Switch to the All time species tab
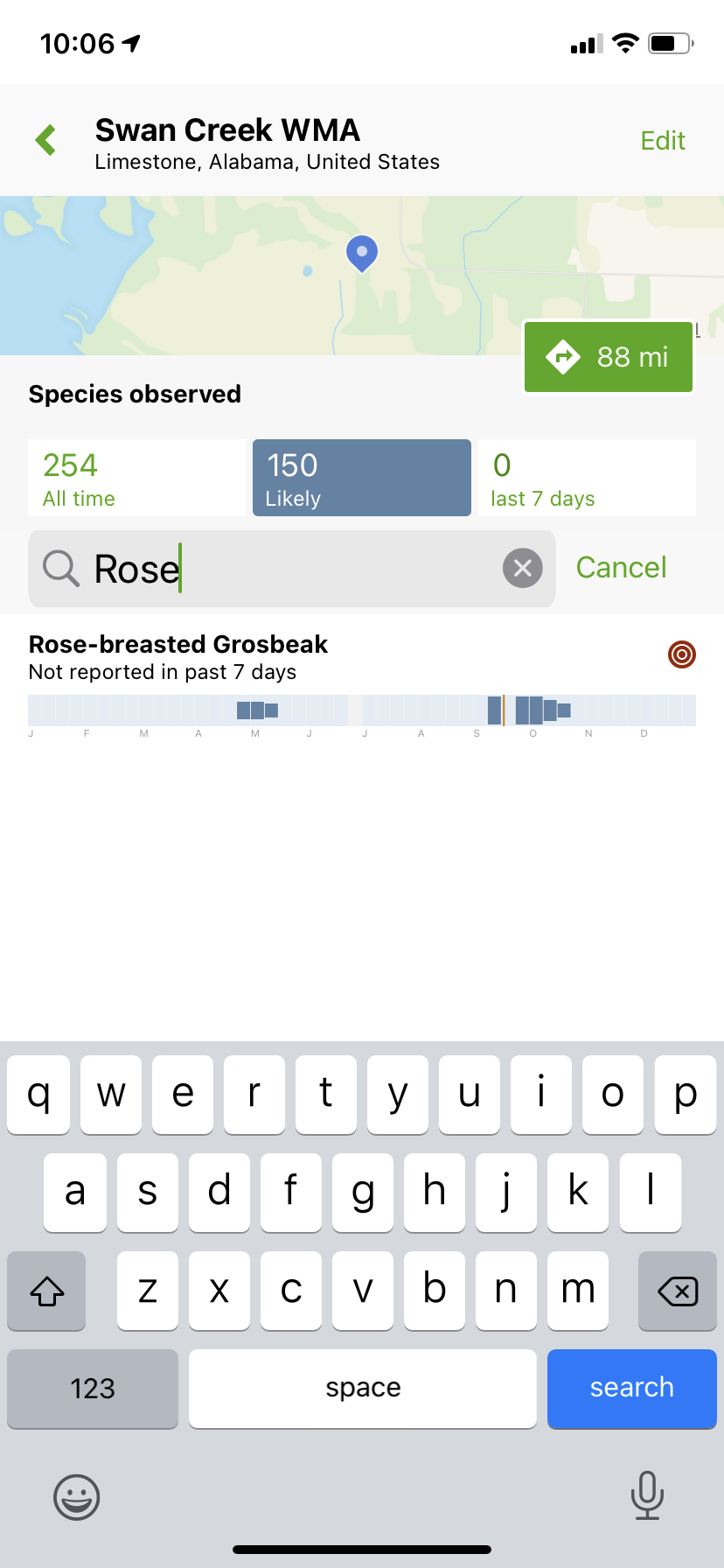 click(x=136, y=478)
